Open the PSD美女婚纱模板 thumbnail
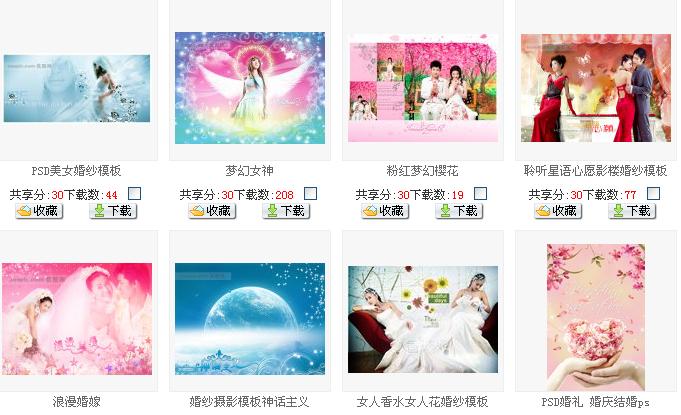Screen dimensions: 681x415 (77, 88)
